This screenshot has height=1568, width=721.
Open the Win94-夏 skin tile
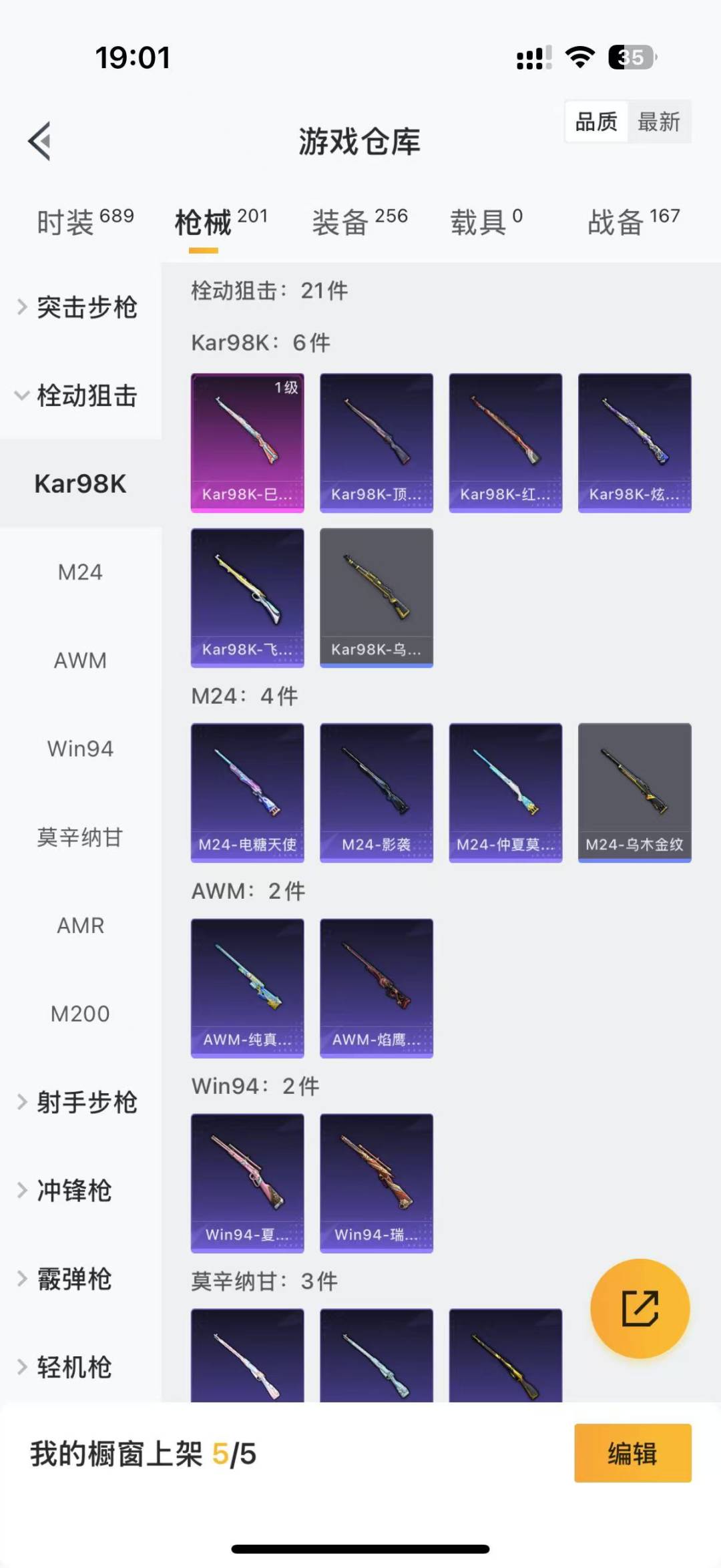(x=248, y=1183)
